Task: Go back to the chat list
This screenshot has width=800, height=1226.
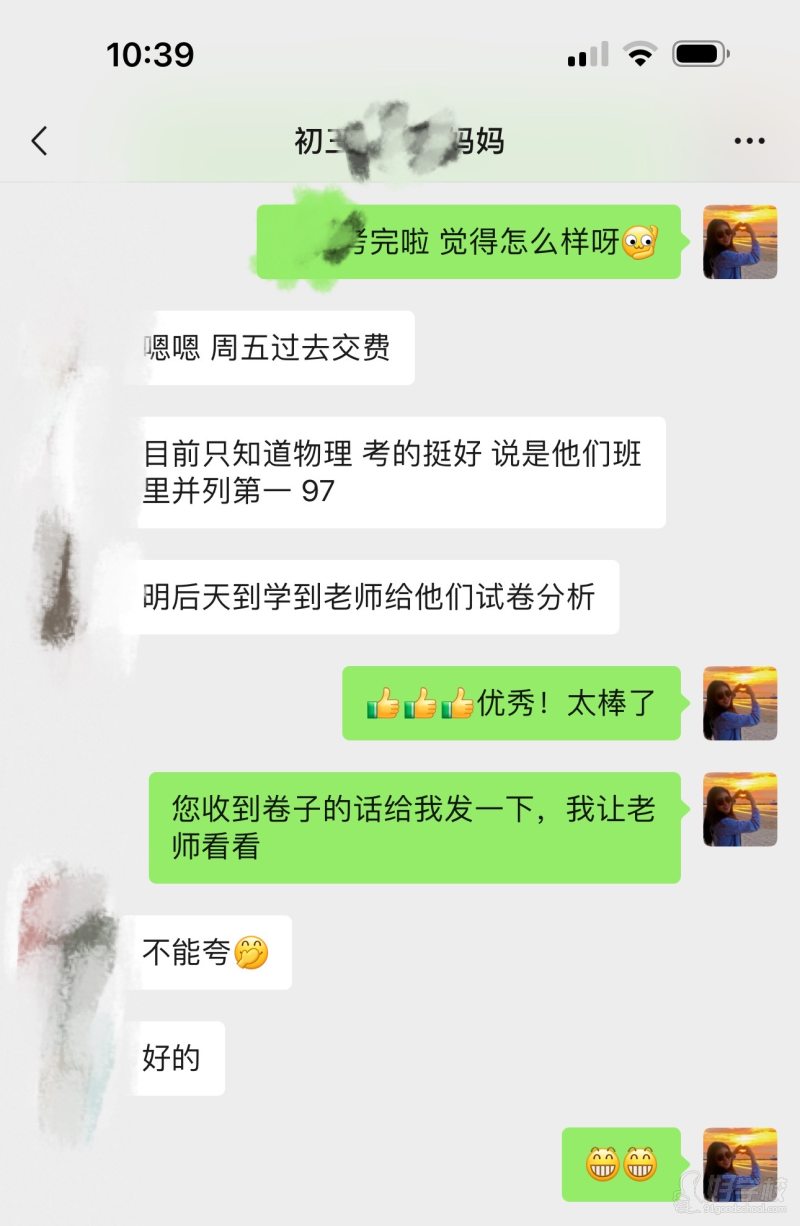Action: (40, 141)
